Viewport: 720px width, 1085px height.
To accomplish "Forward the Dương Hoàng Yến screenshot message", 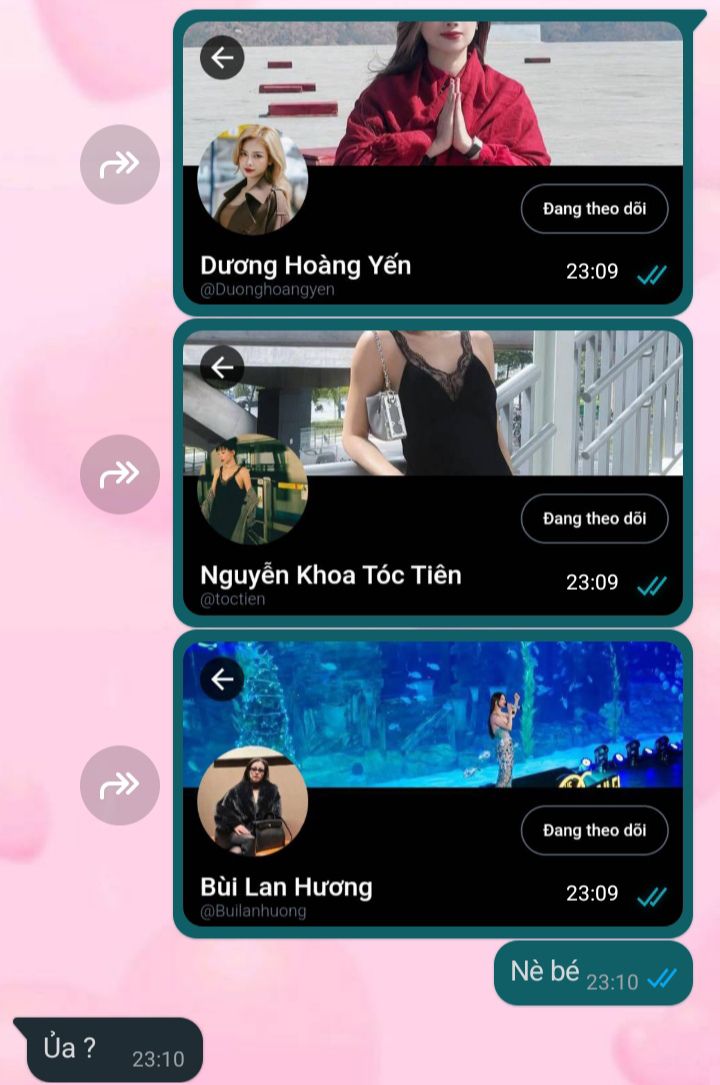I will tap(120, 165).
